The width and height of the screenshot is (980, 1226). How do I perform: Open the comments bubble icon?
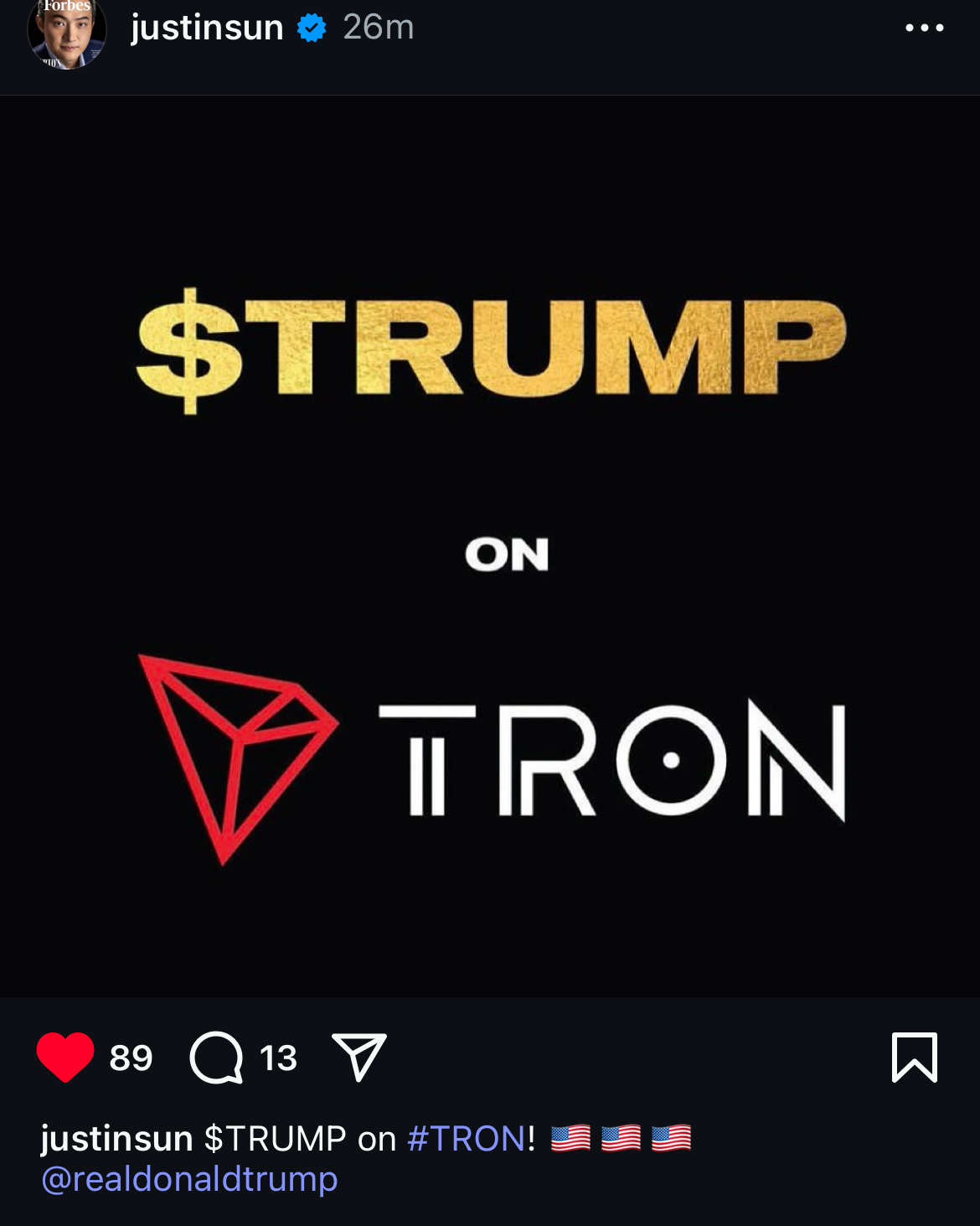(217, 1057)
